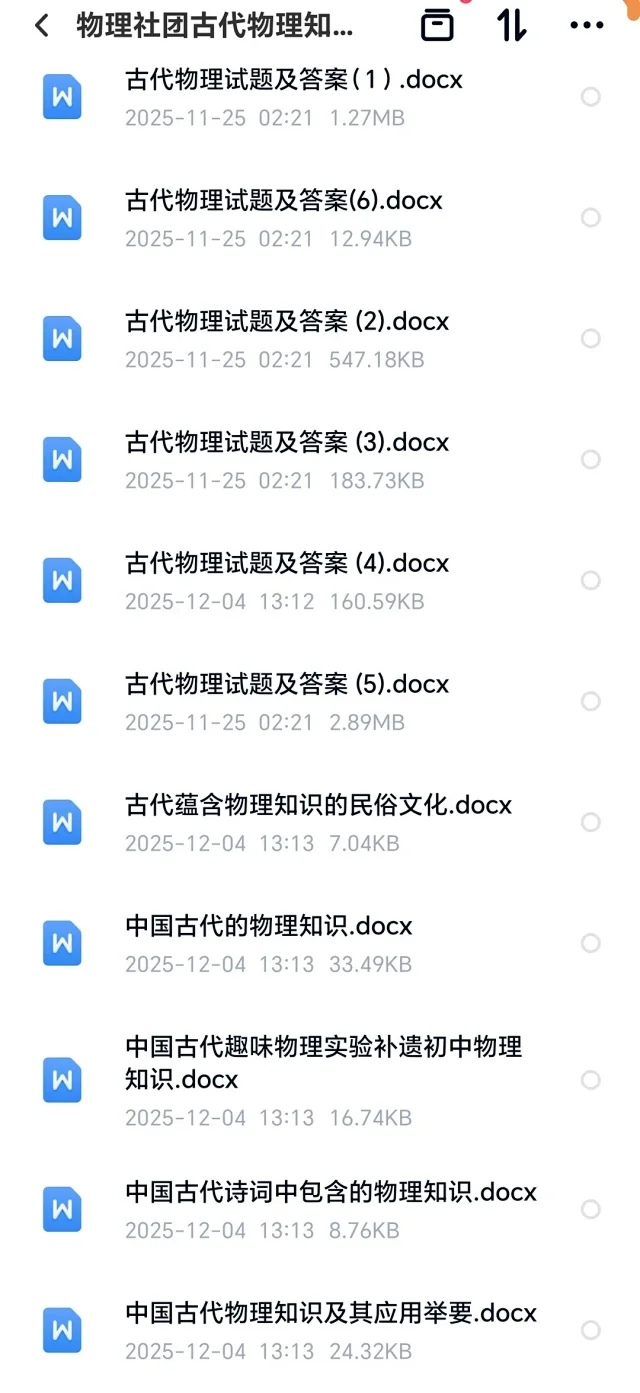Viewport: 640px width, 1393px height.
Task: Tap the archive box icon in the top bar
Action: pos(437,26)
